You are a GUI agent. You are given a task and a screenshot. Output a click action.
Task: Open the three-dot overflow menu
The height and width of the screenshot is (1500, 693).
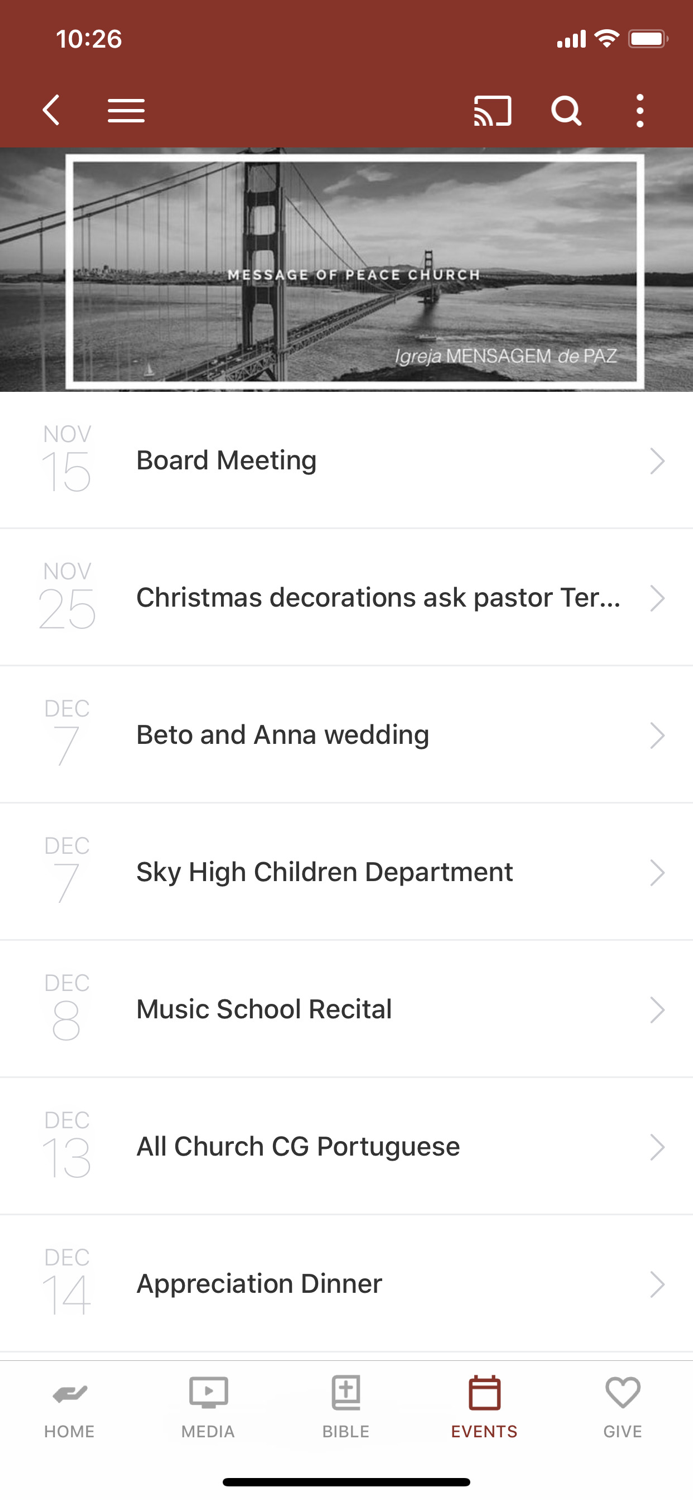(x=640, y=110)
